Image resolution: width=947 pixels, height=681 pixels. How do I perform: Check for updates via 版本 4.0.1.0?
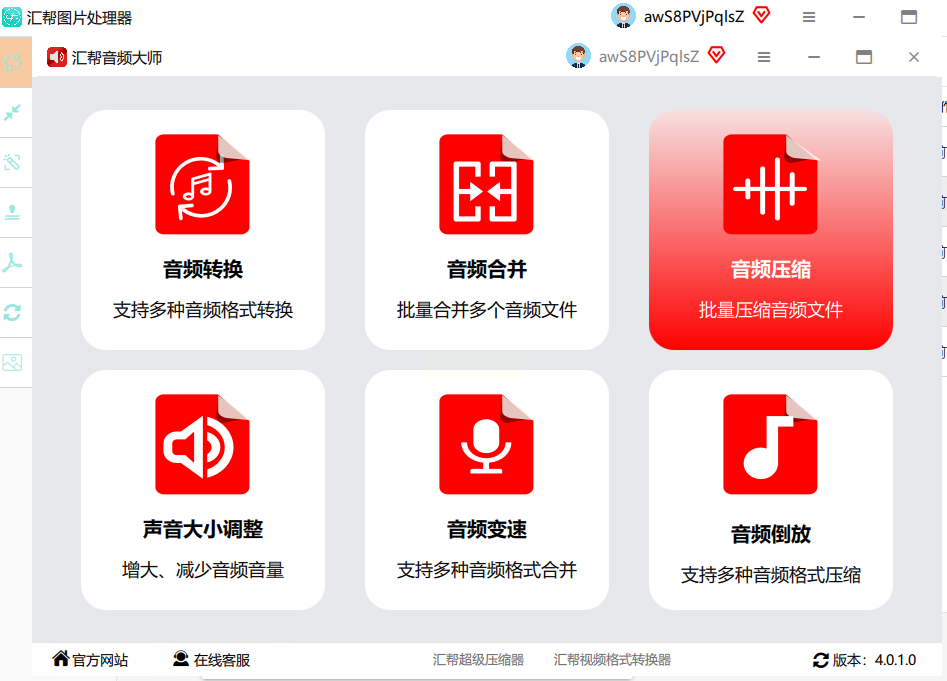(865, 660)
